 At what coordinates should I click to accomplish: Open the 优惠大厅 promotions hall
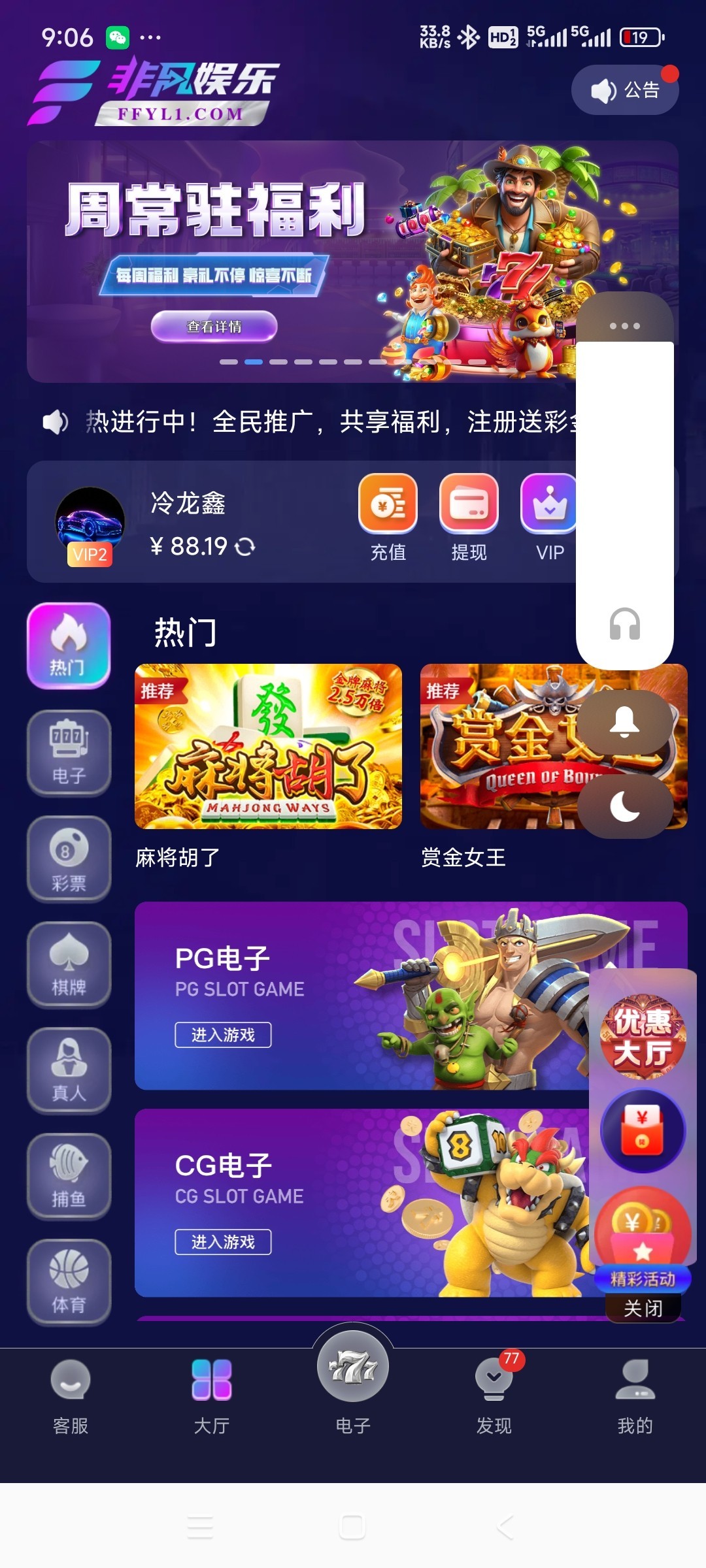pyautogui.click(x=643, y=1036)
